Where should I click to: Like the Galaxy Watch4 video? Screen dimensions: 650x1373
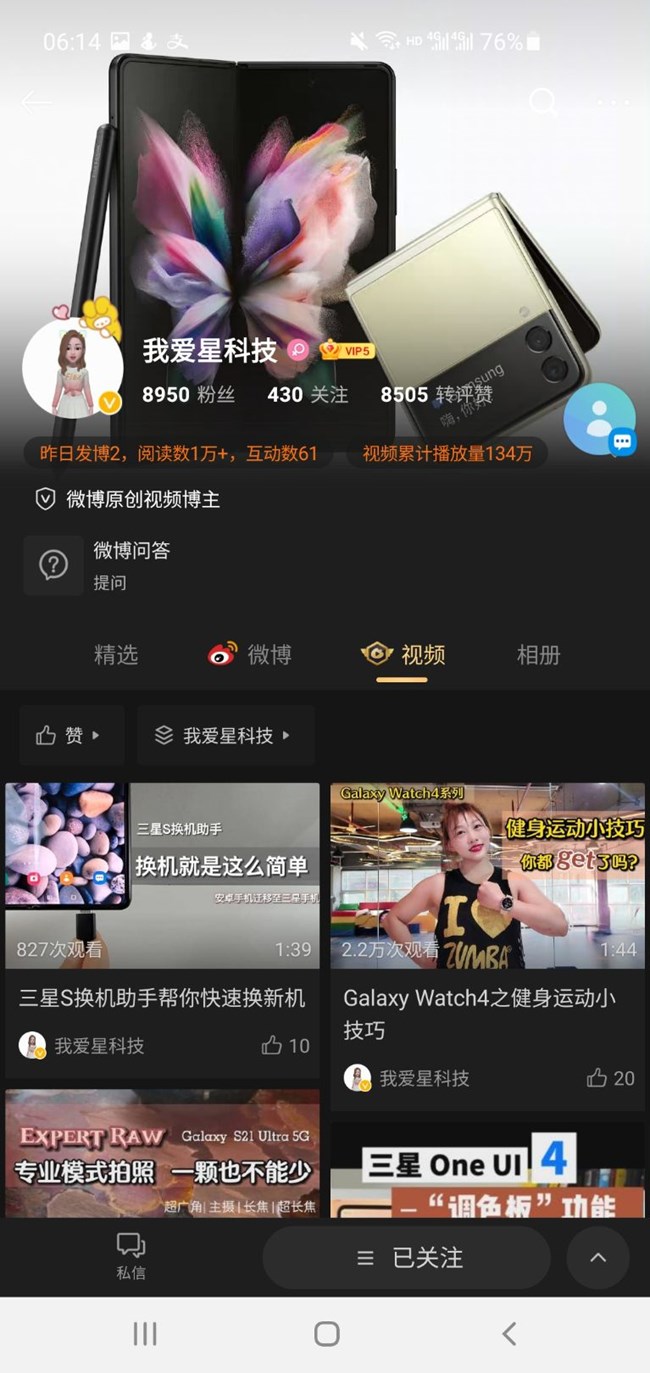pos(610,1078)
